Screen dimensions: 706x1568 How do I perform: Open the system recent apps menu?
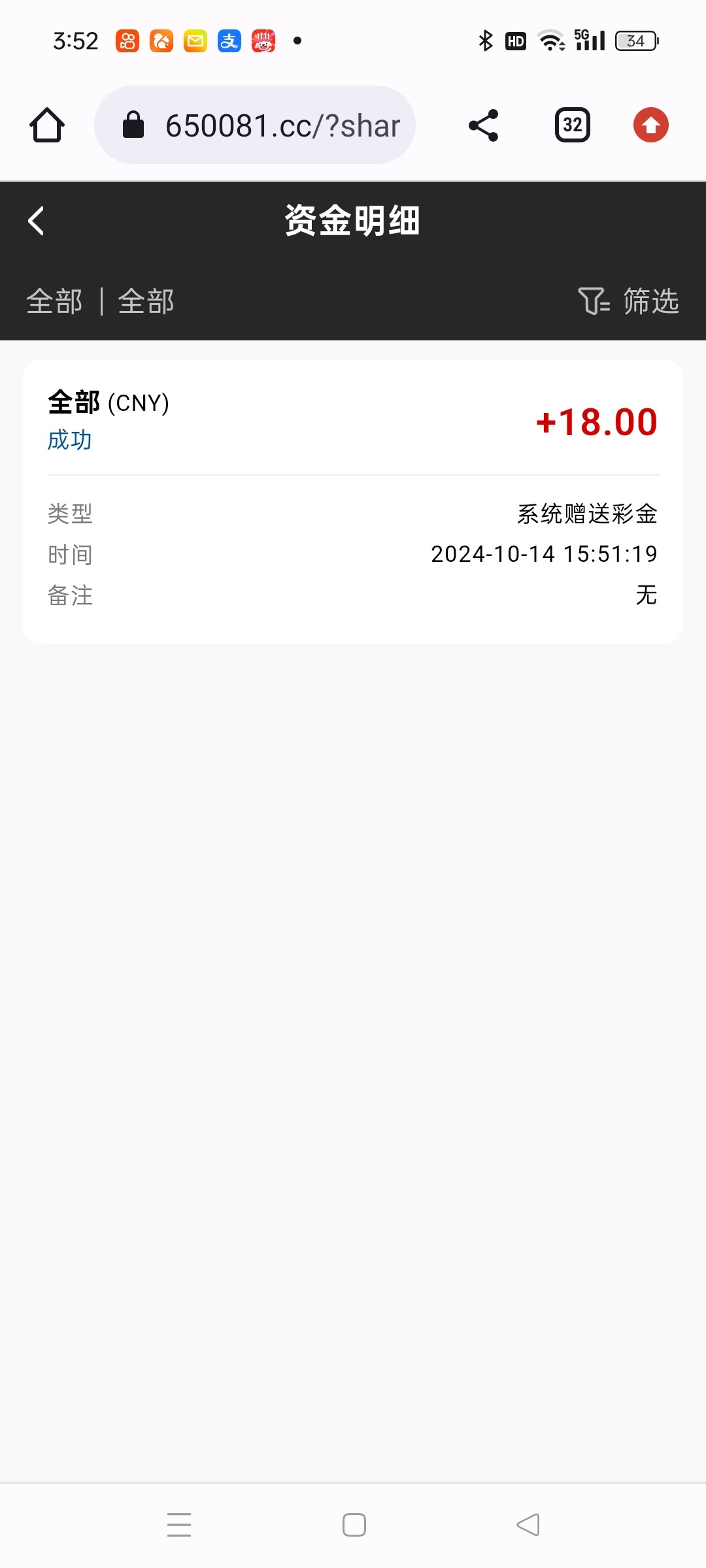tap(179, 1525)
